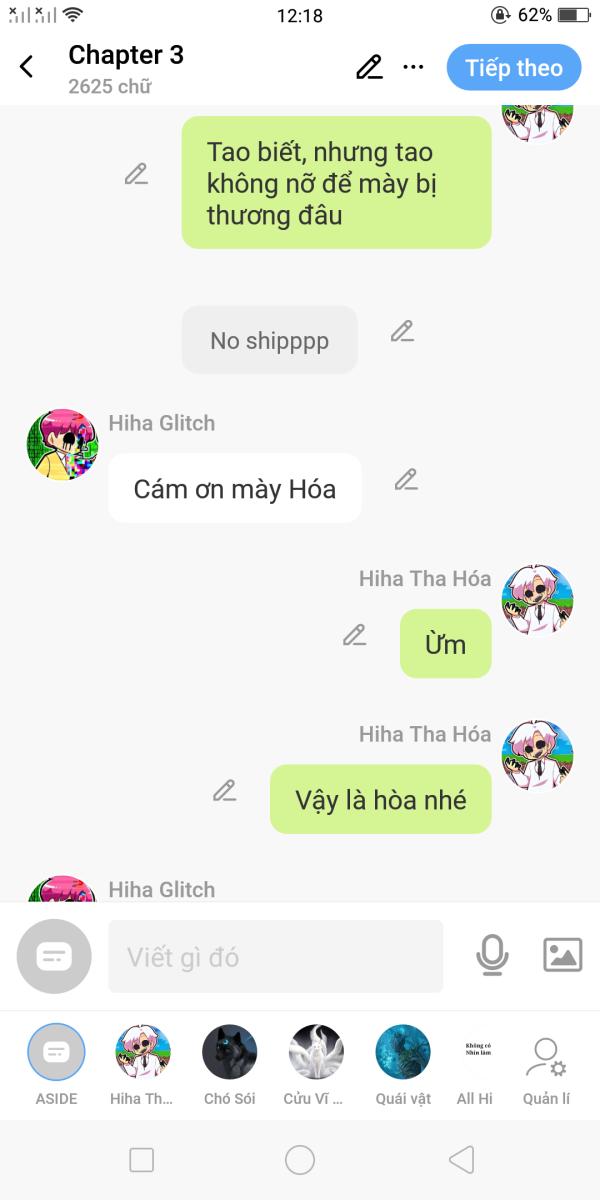Edit the "Ừm" message

click(355, 635)
